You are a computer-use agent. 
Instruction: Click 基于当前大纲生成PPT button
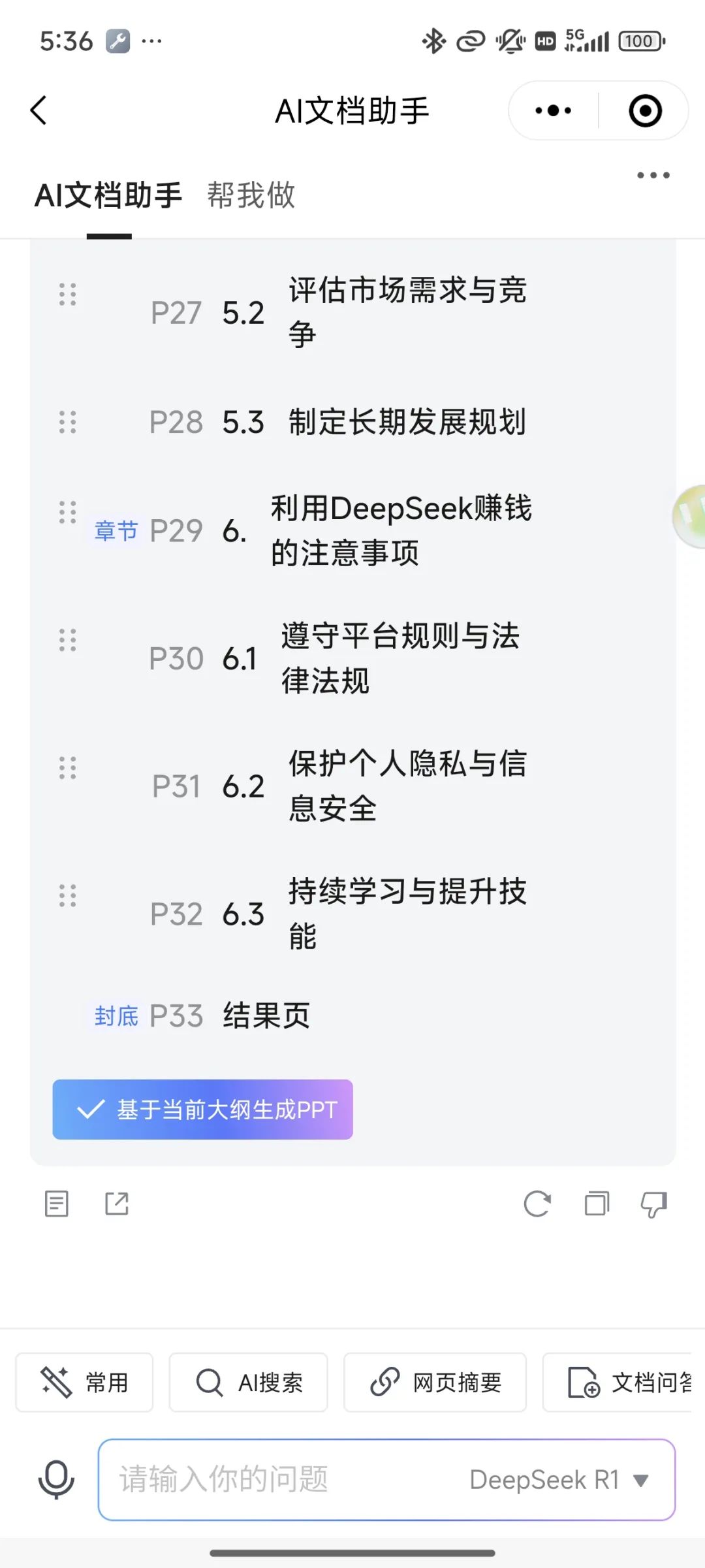pyautogui.click(x=202, y=1109)
